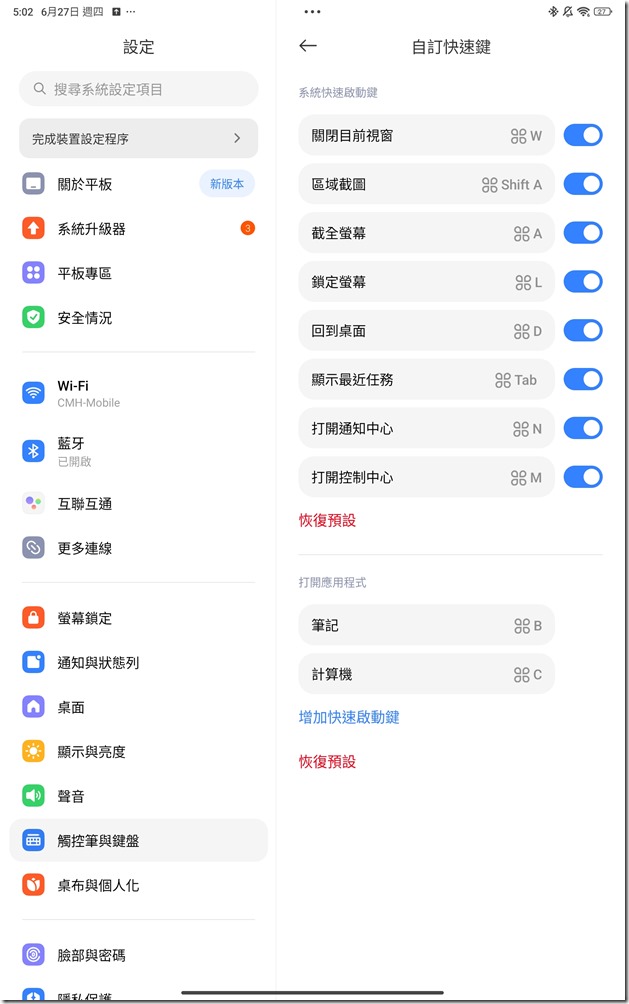Turn off the 鎖定螢幕 shortcut switch
The width and height of the screenshot is (629, 1004).
tap(582, 282)
